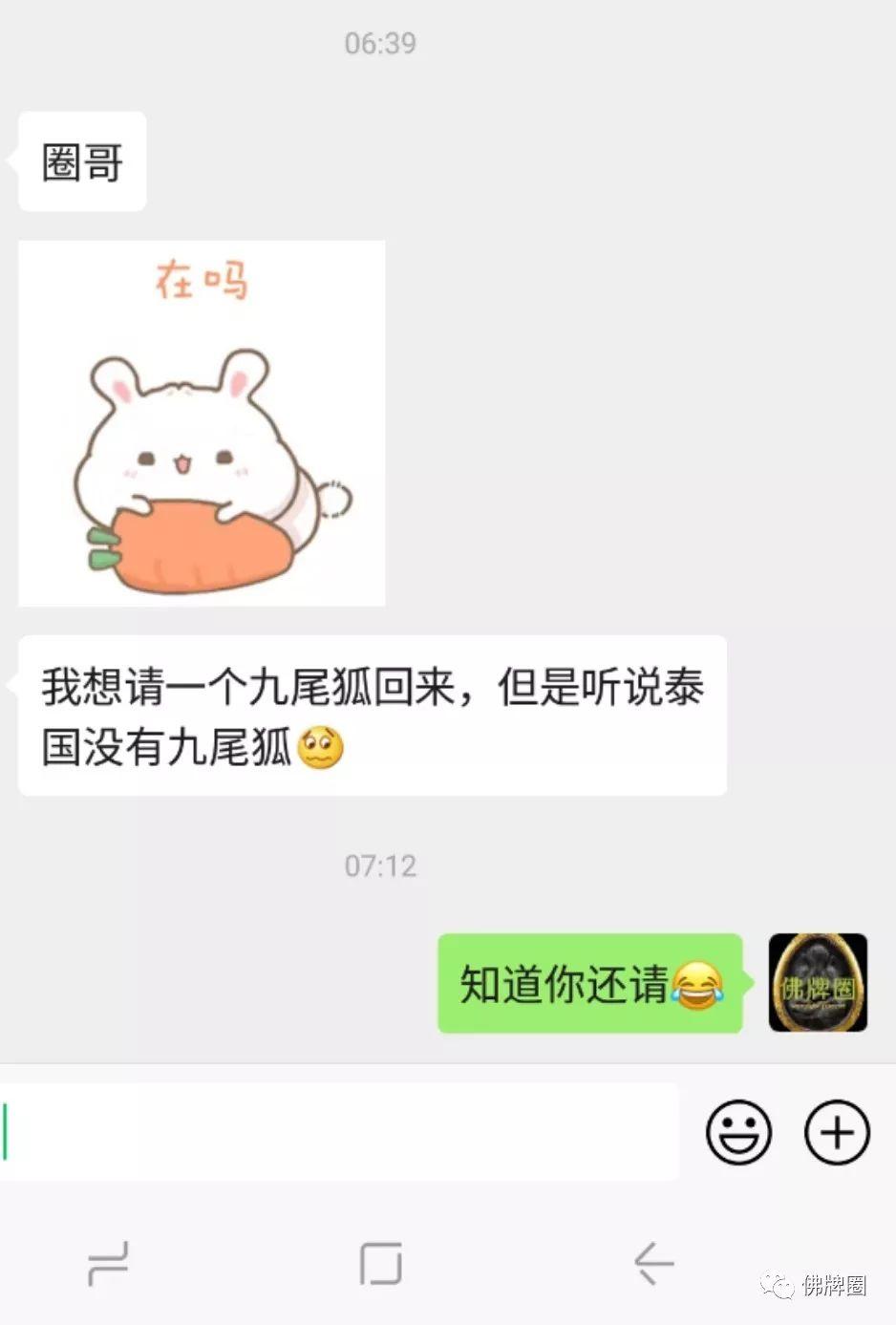This screenshot has height=1325, width=896.
Task: Tap the green cursor in text box
Action: 7,1132
